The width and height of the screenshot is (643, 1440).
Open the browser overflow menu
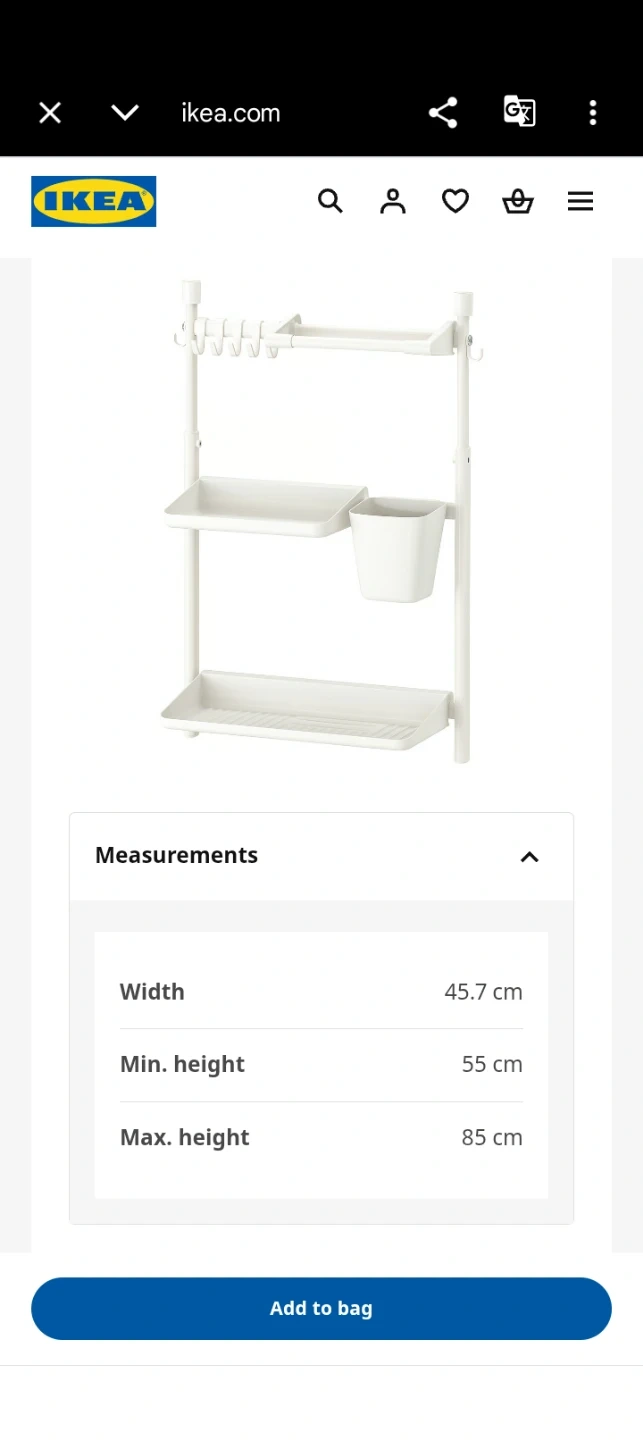coord(593,113)
